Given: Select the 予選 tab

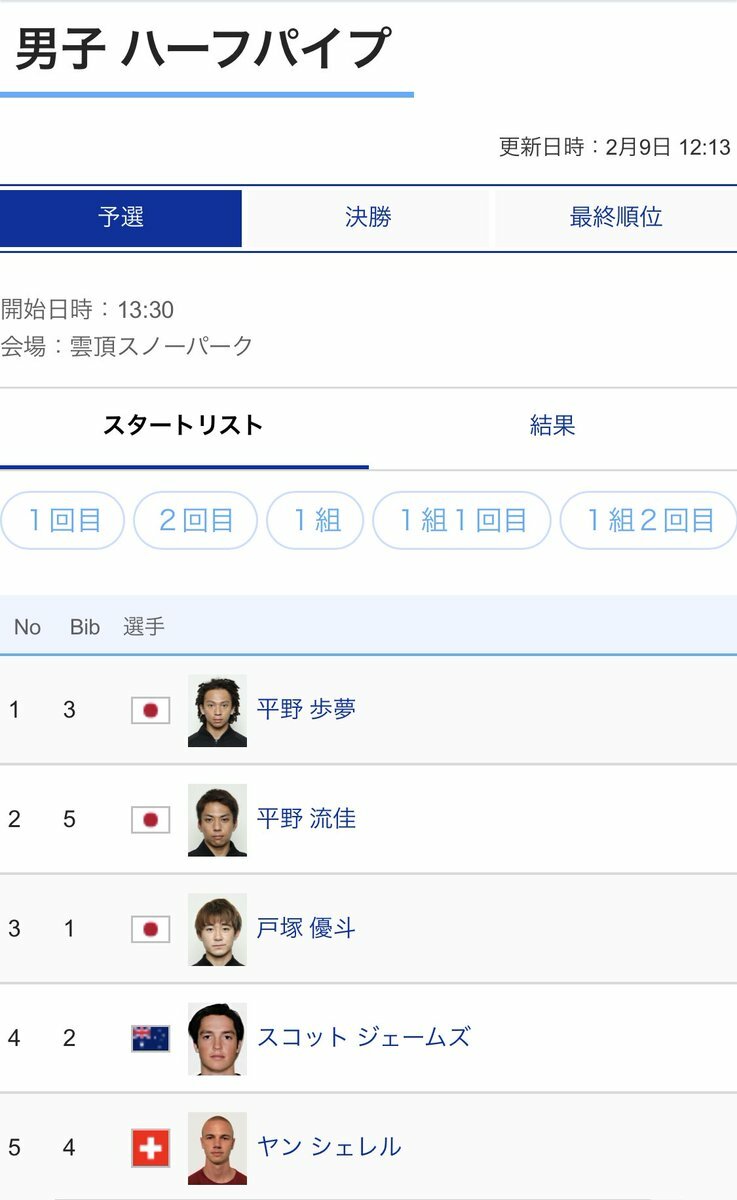Looking at the screenshot, I should click(121, 218).
